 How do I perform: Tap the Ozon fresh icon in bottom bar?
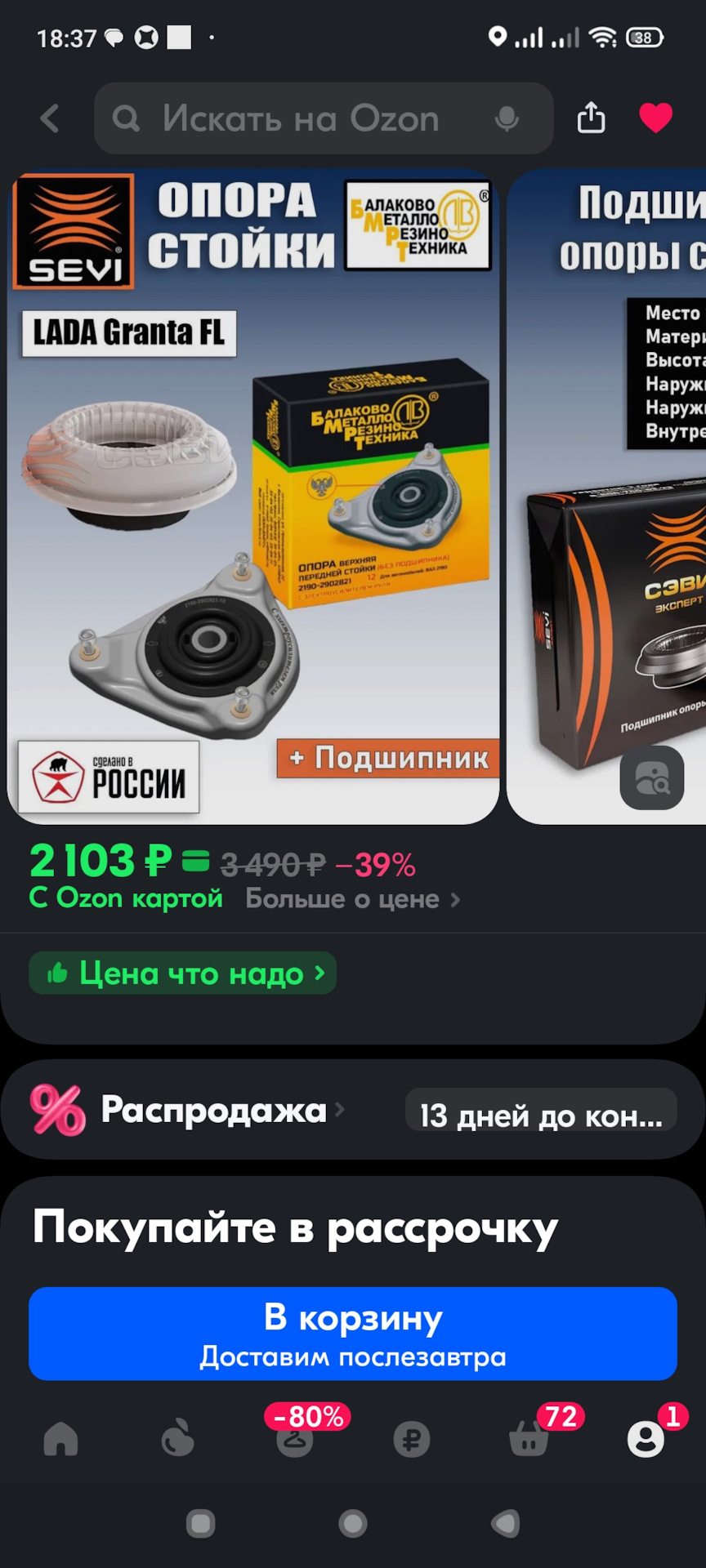pyautogui.click(x=179, y=1440)
